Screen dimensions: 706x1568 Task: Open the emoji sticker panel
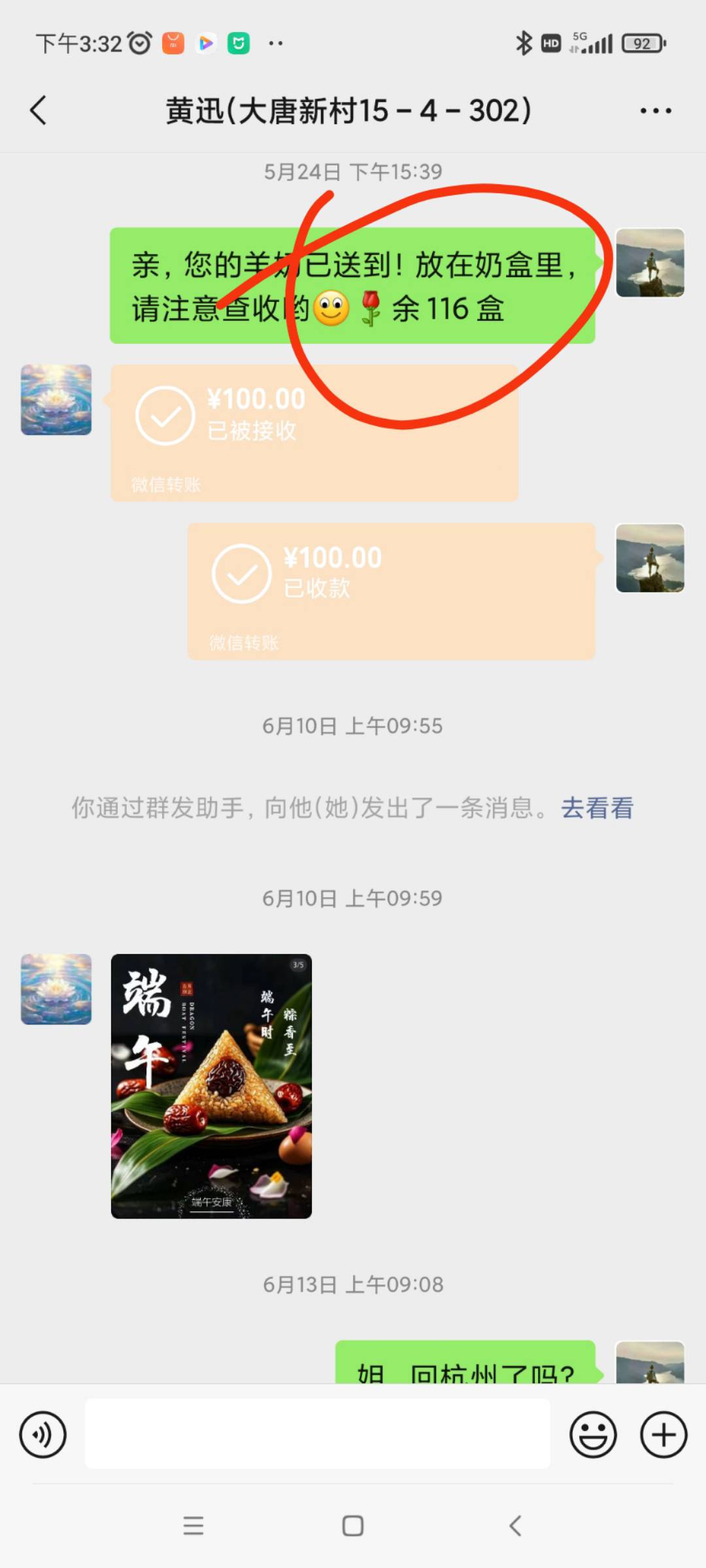point(593,1435)
